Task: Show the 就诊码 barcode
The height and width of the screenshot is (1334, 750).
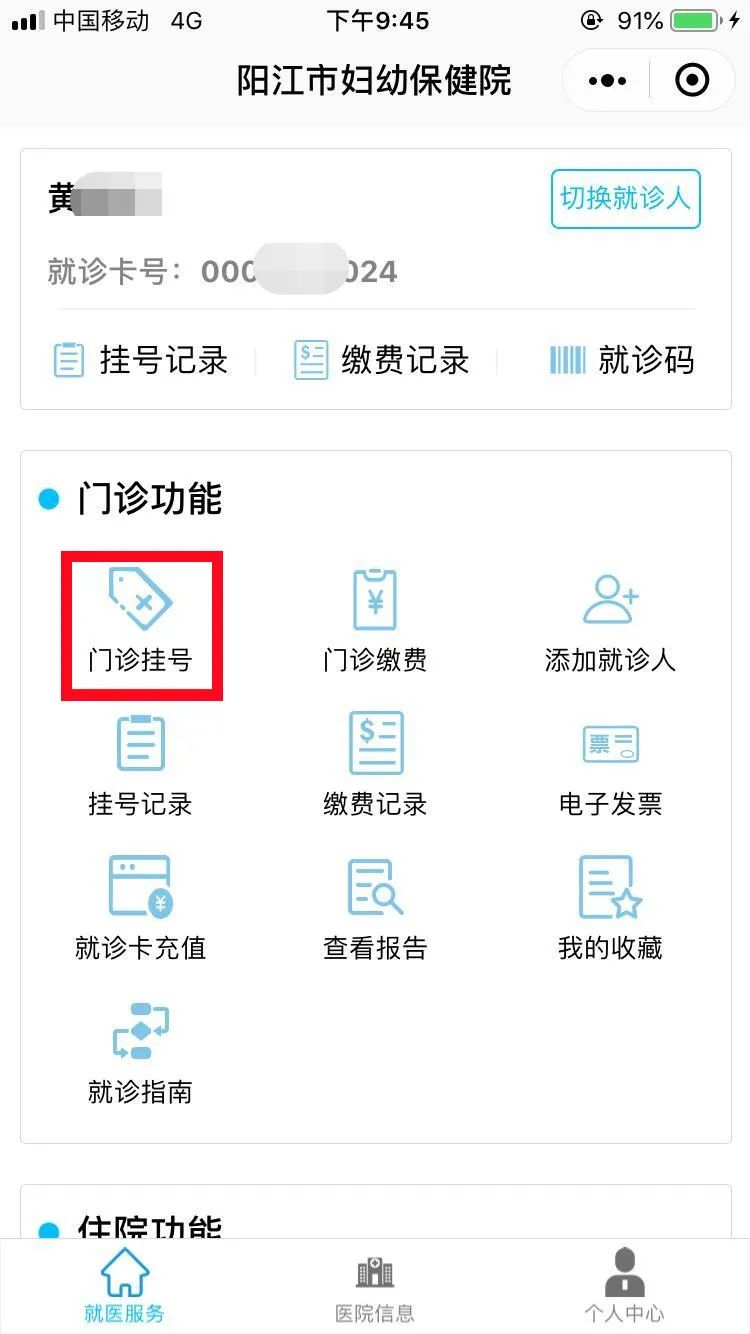Action: [x=621, y=360]
